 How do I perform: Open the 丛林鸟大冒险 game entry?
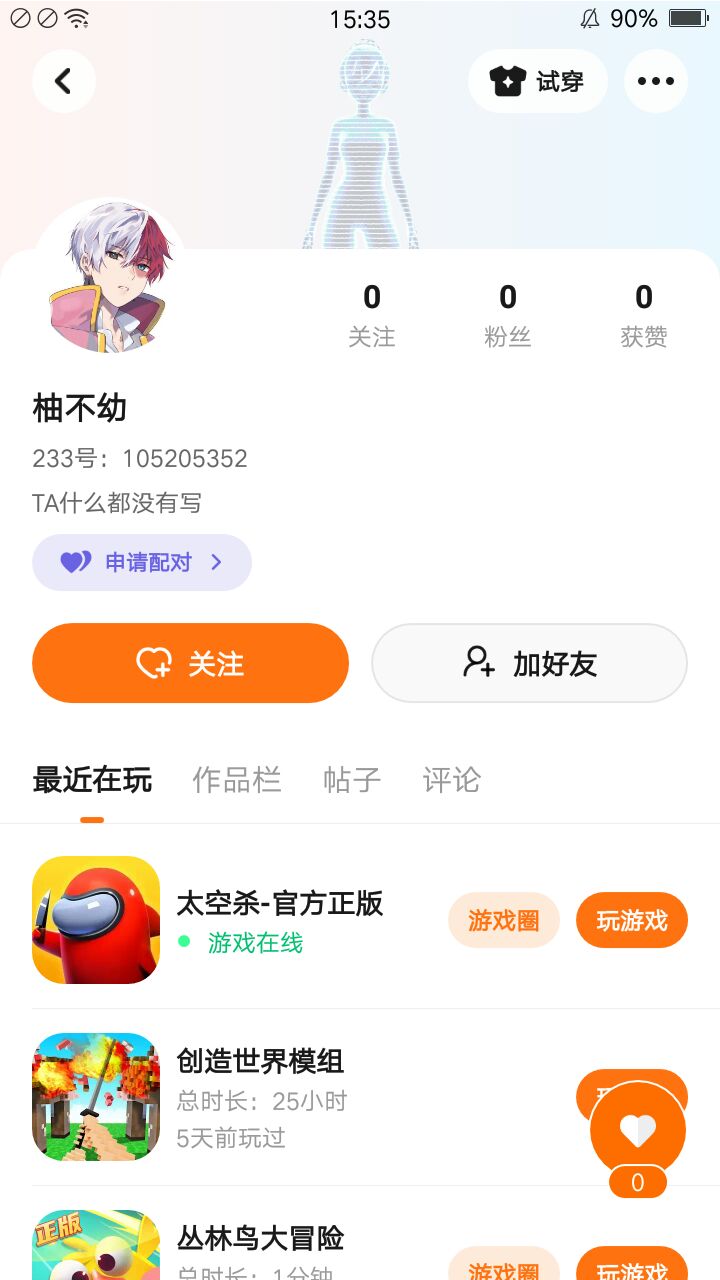(260, 1239)
